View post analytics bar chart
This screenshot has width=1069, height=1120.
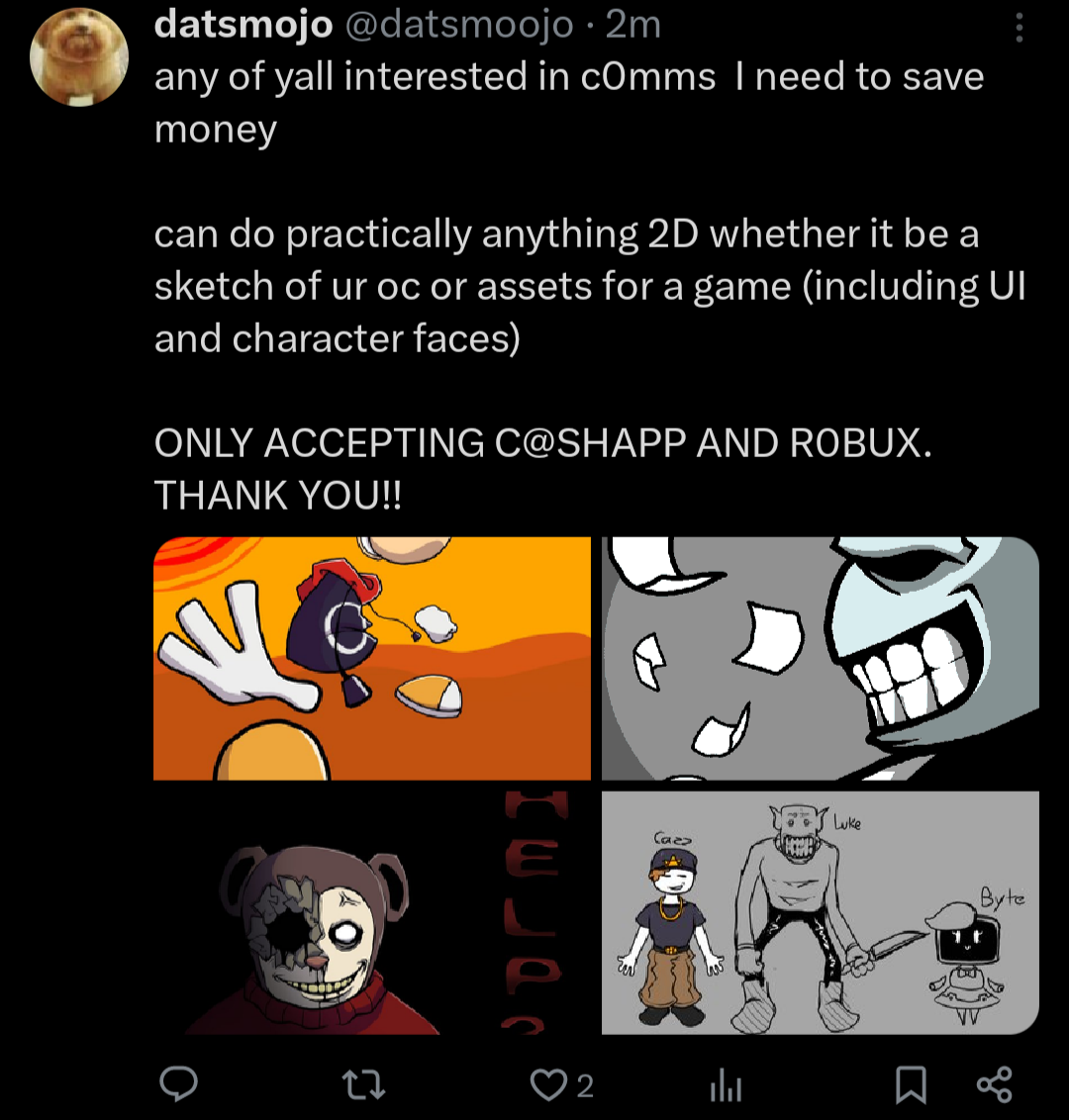pyautogui.click(x=727, y=1086)
